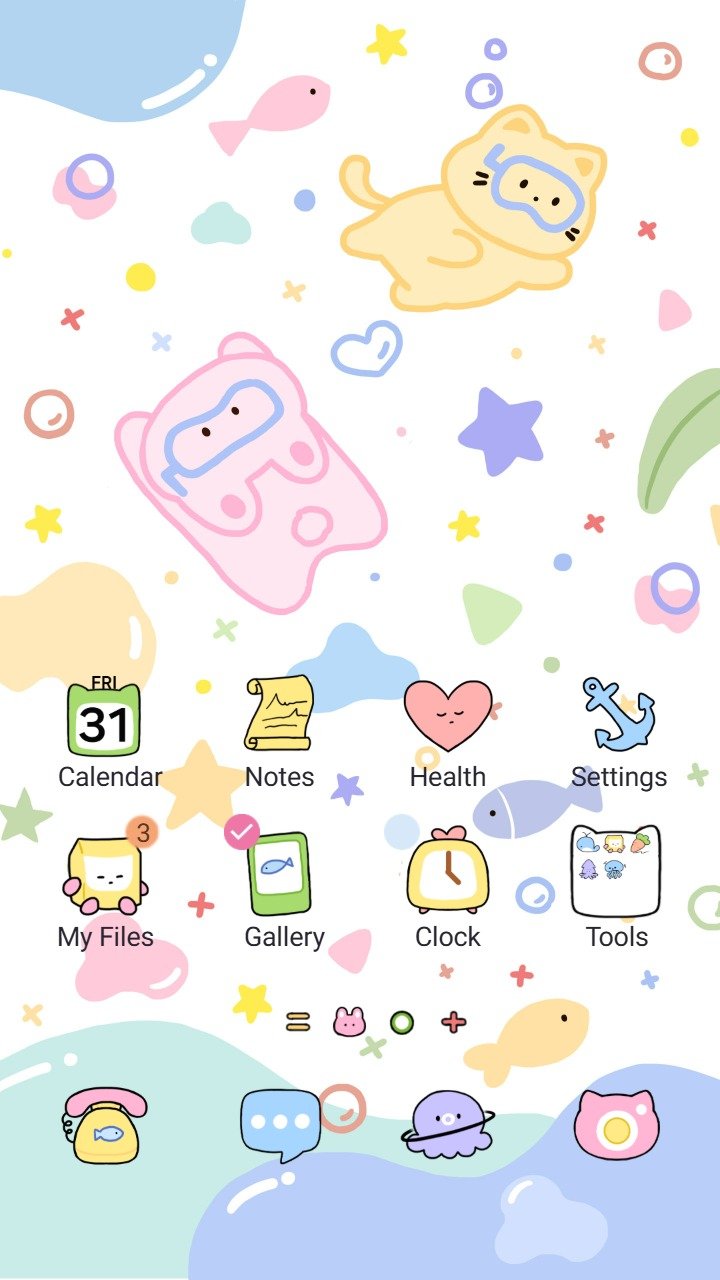Launch the Notes app
This screenshot has width=720, height=1280.
279,714
